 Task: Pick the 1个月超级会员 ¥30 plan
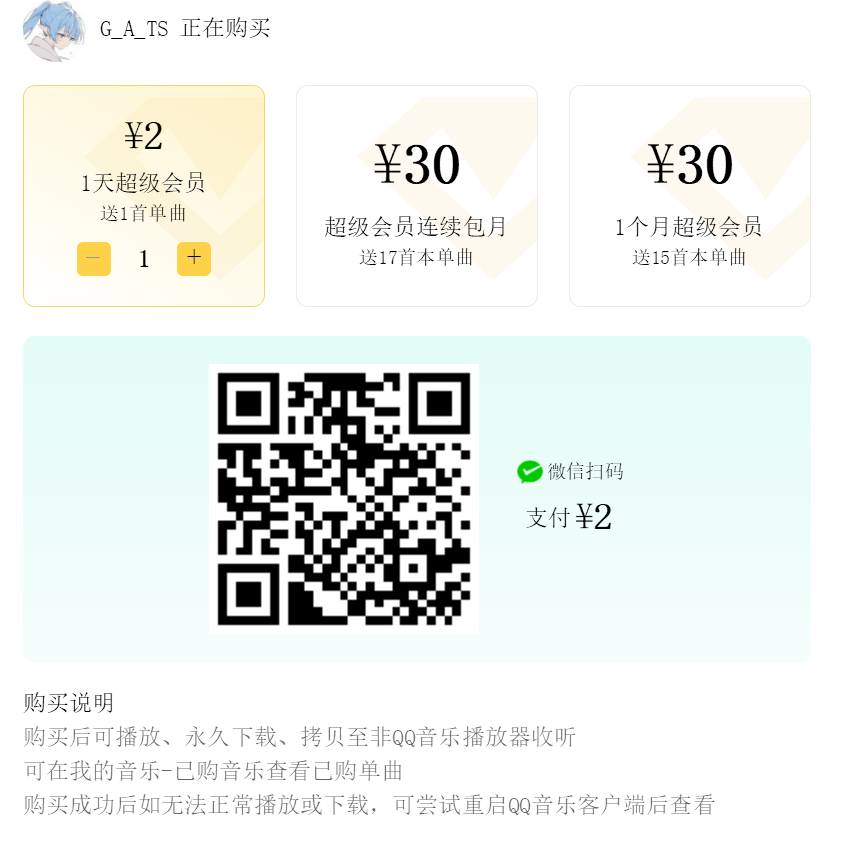click(x=689, y=196)
